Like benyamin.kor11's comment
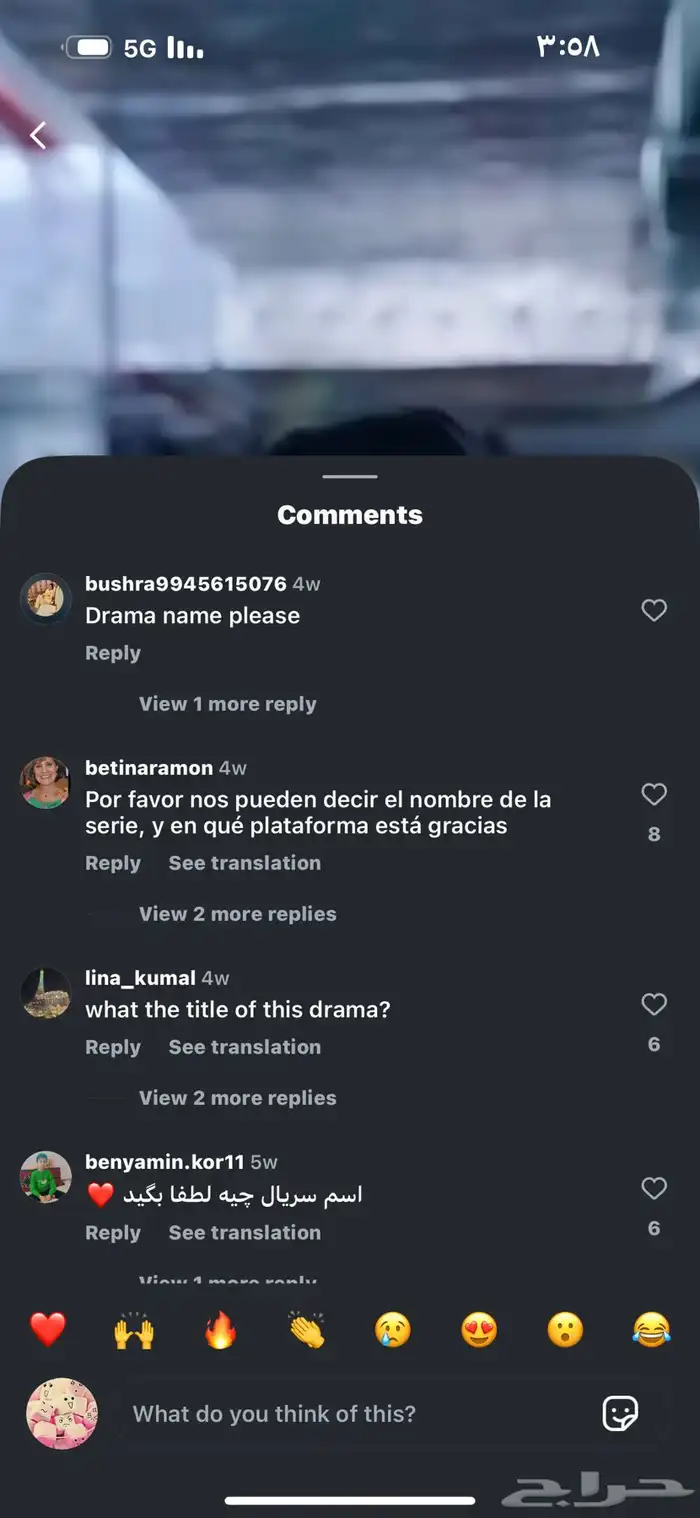The height and width of the screenshot is (1518, 700). pos(654,1188)
